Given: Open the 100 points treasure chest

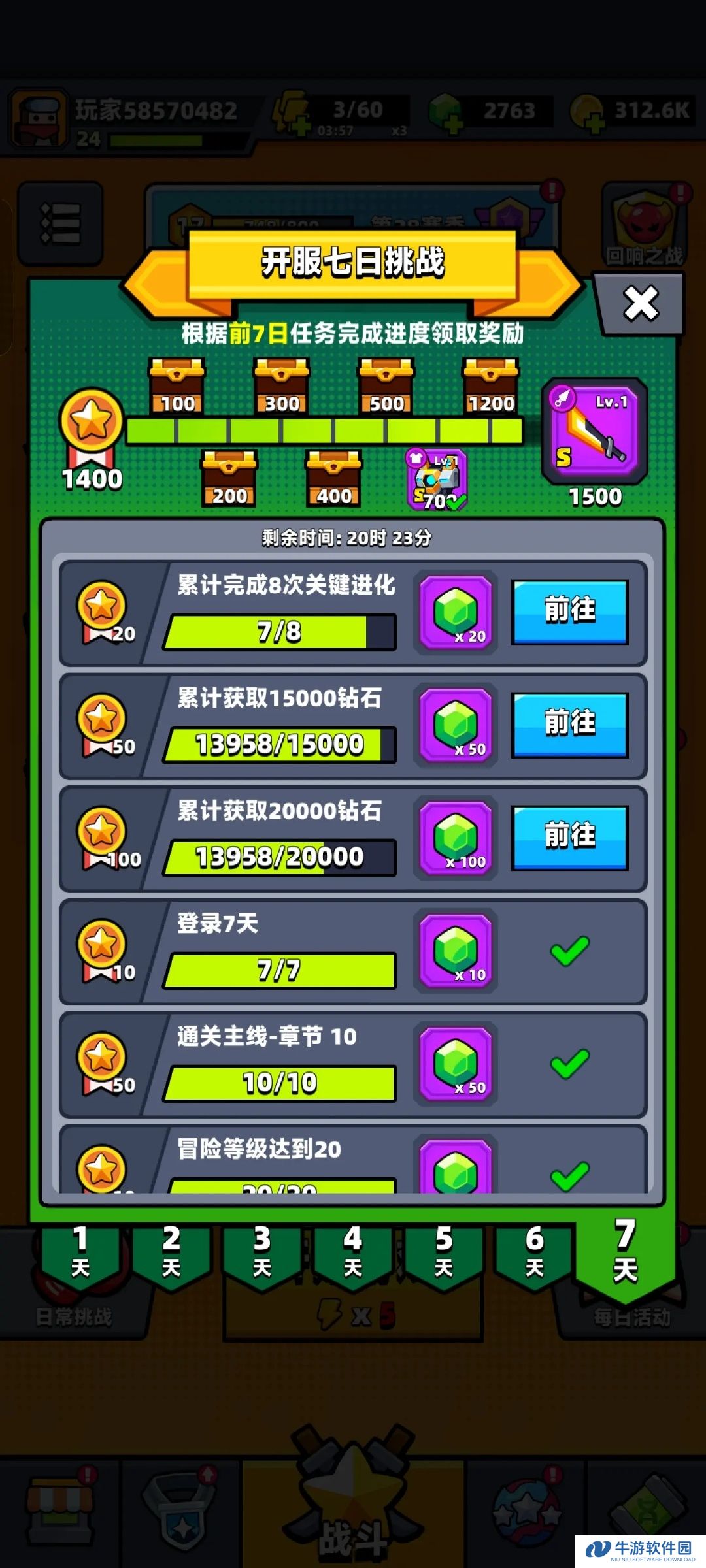Looking at the screenshot, I should pos(177,386).
